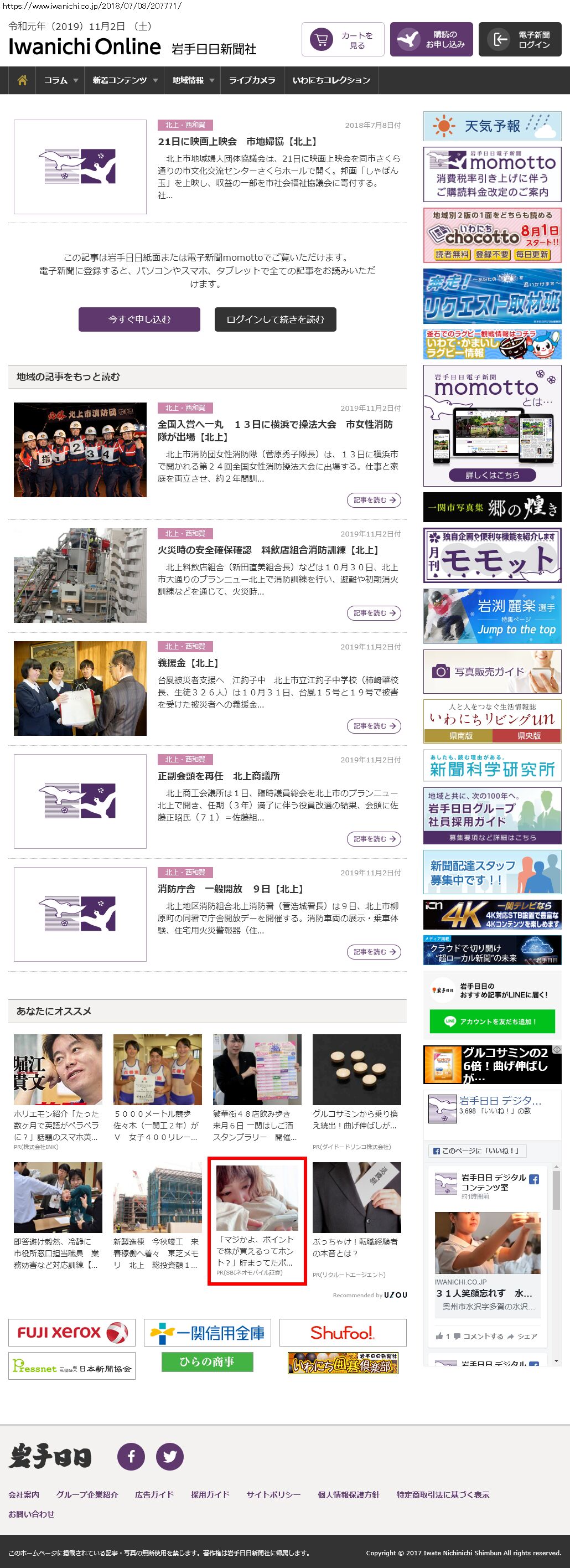Image resolution: width=570 pixels, height=1568 pixels.
Task: Open 電子新聞ログイン login button
Action: [520, 39]
